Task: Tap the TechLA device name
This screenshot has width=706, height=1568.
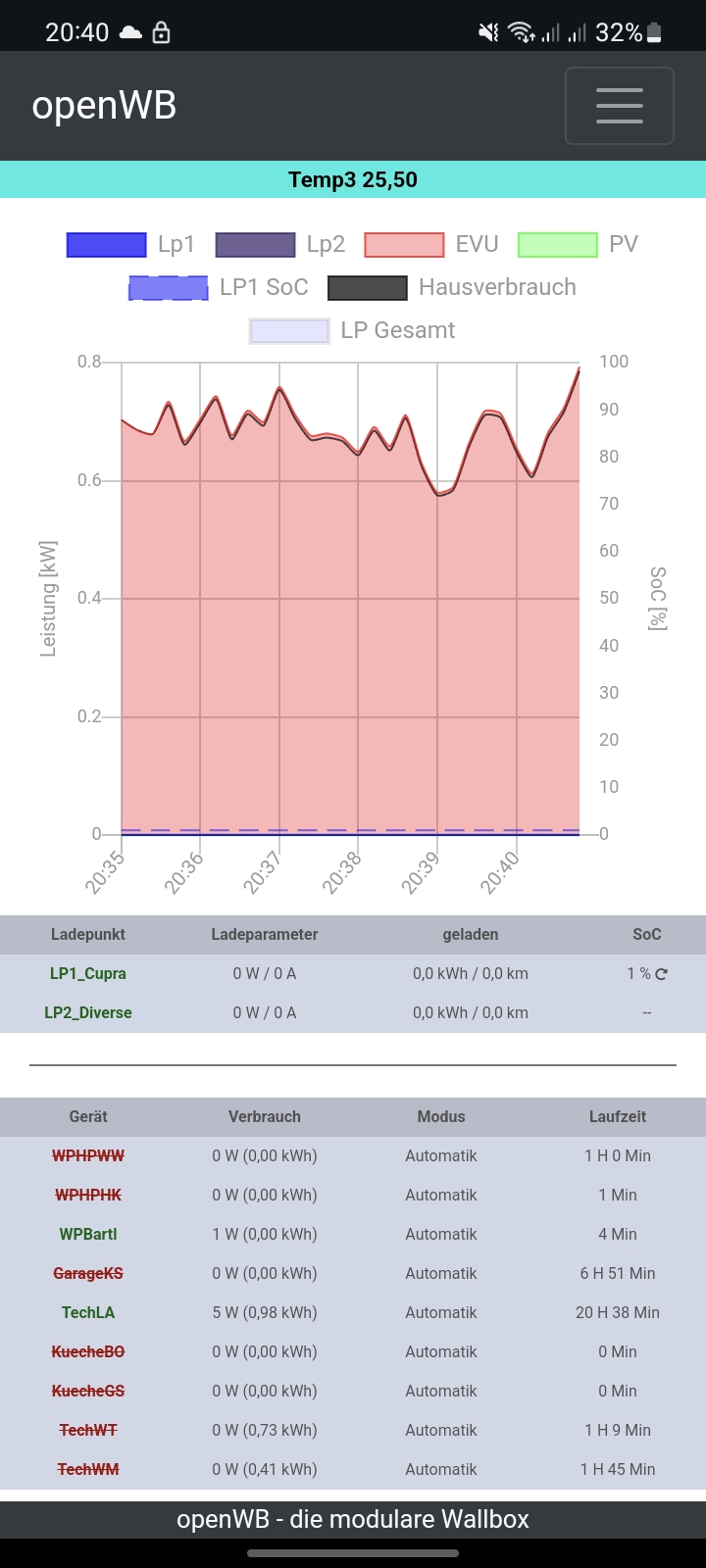Action: coord(88,1313)
